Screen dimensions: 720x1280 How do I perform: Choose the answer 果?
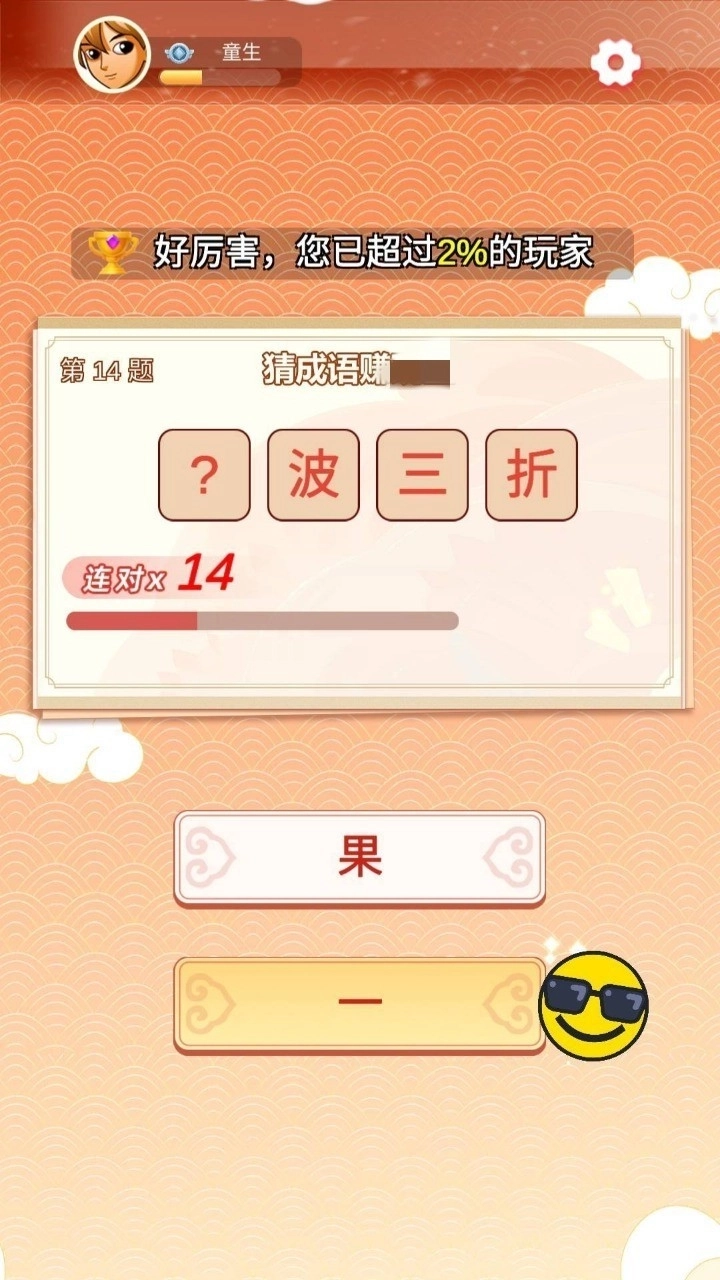pyautogui.click(x=359, y=857)
